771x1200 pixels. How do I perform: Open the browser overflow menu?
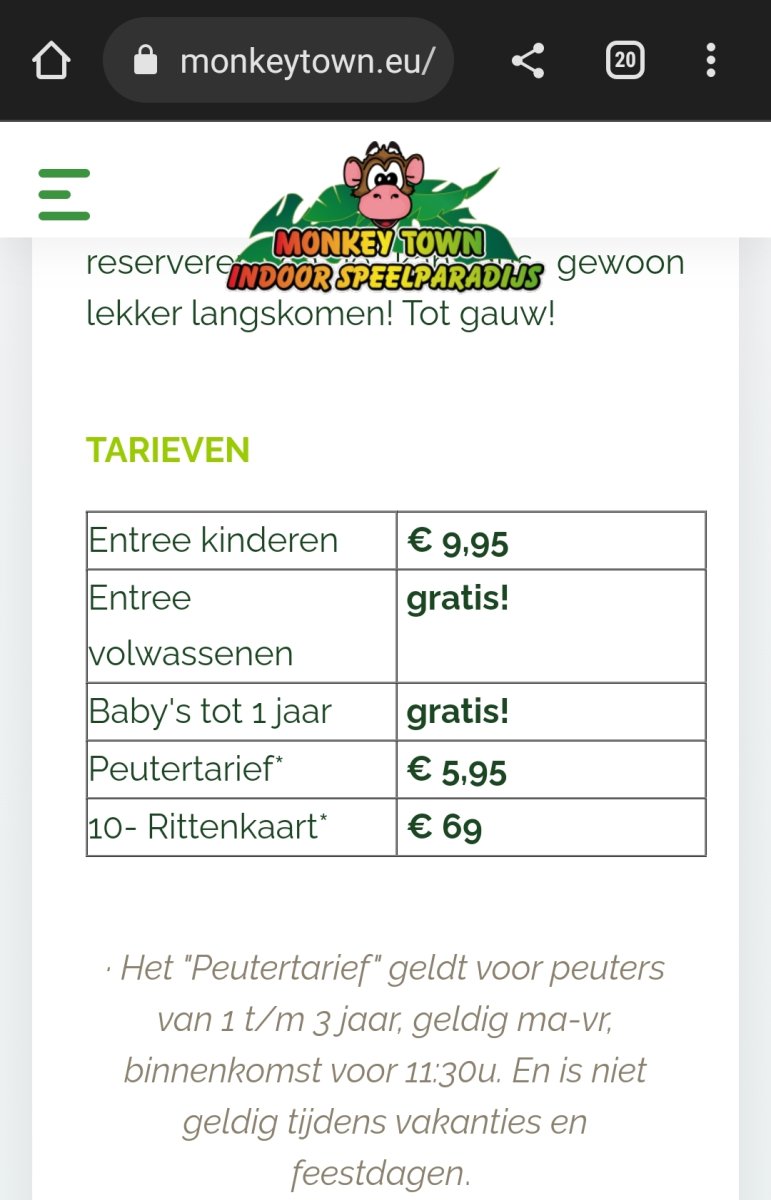tap(710, 61)
